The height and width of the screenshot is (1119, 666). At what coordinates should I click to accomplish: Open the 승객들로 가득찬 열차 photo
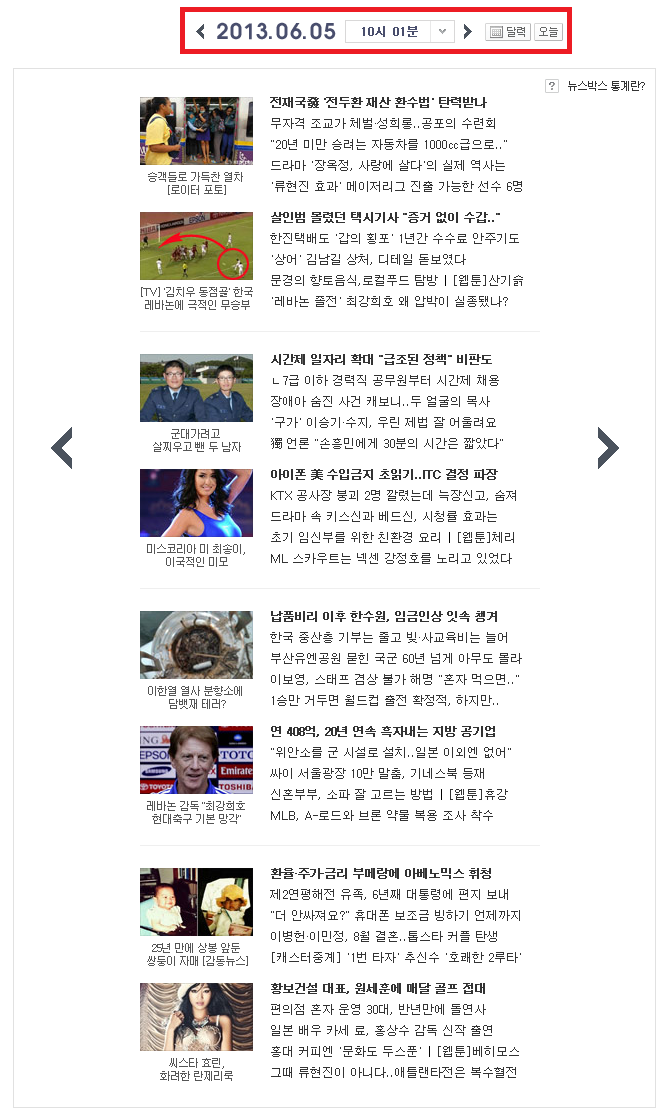(196, 131)
